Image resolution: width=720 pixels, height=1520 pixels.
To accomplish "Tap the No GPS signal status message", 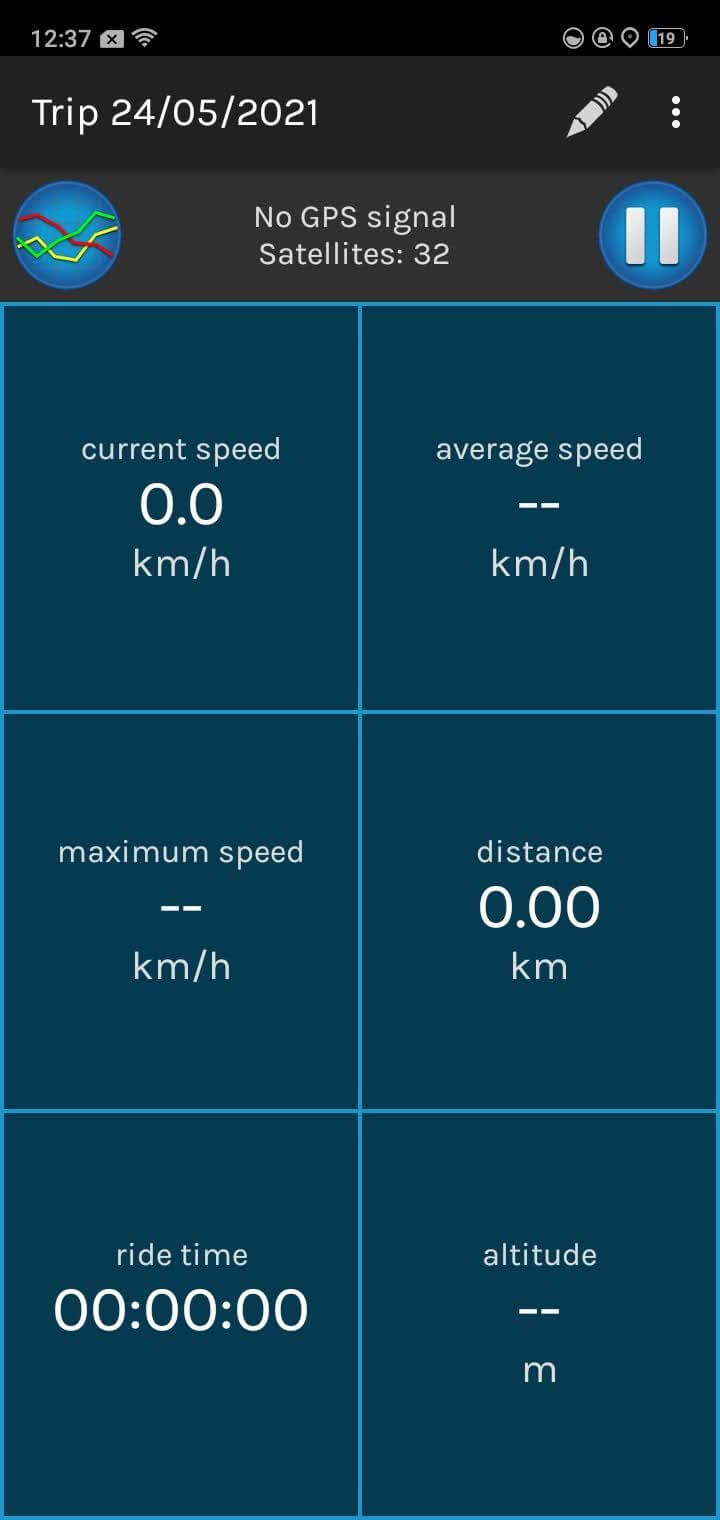I will 355,217.
